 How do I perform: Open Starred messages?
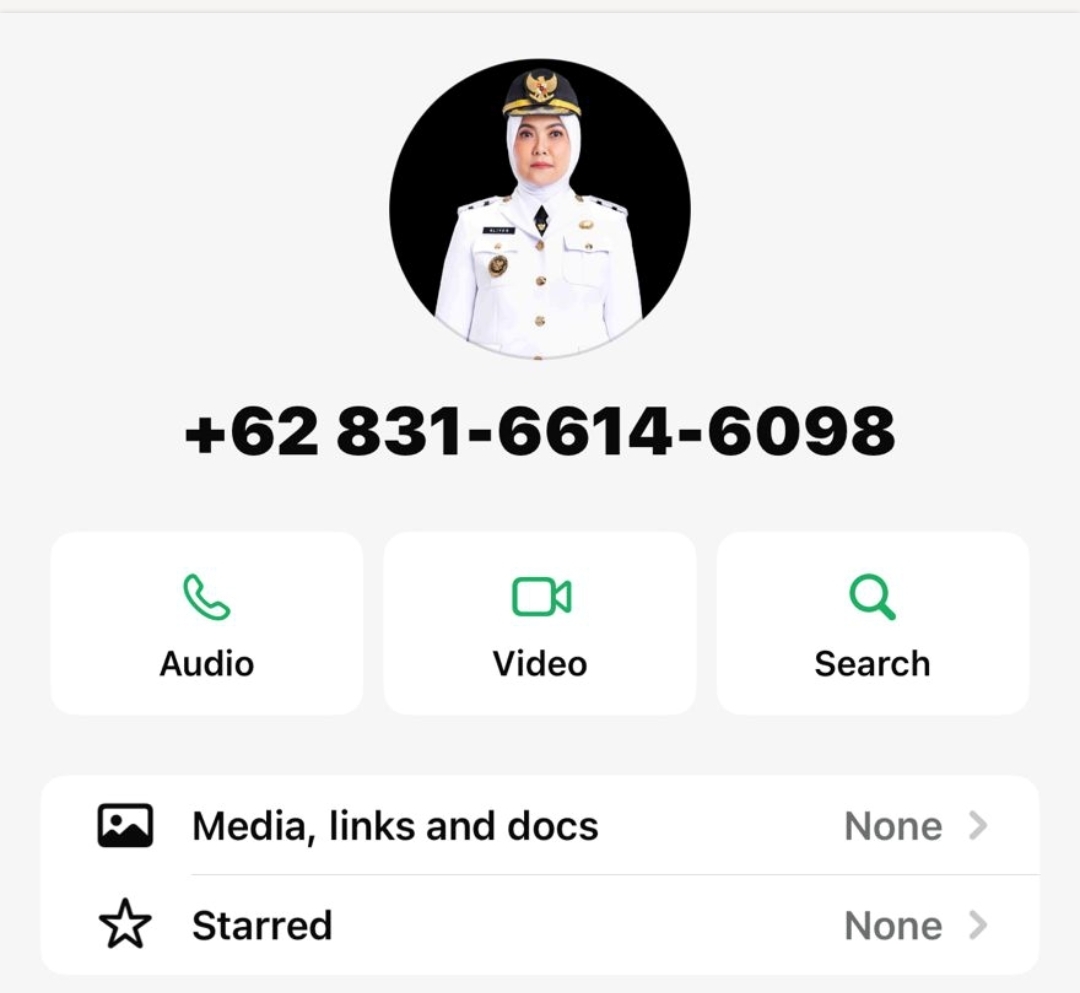(540, 926)
